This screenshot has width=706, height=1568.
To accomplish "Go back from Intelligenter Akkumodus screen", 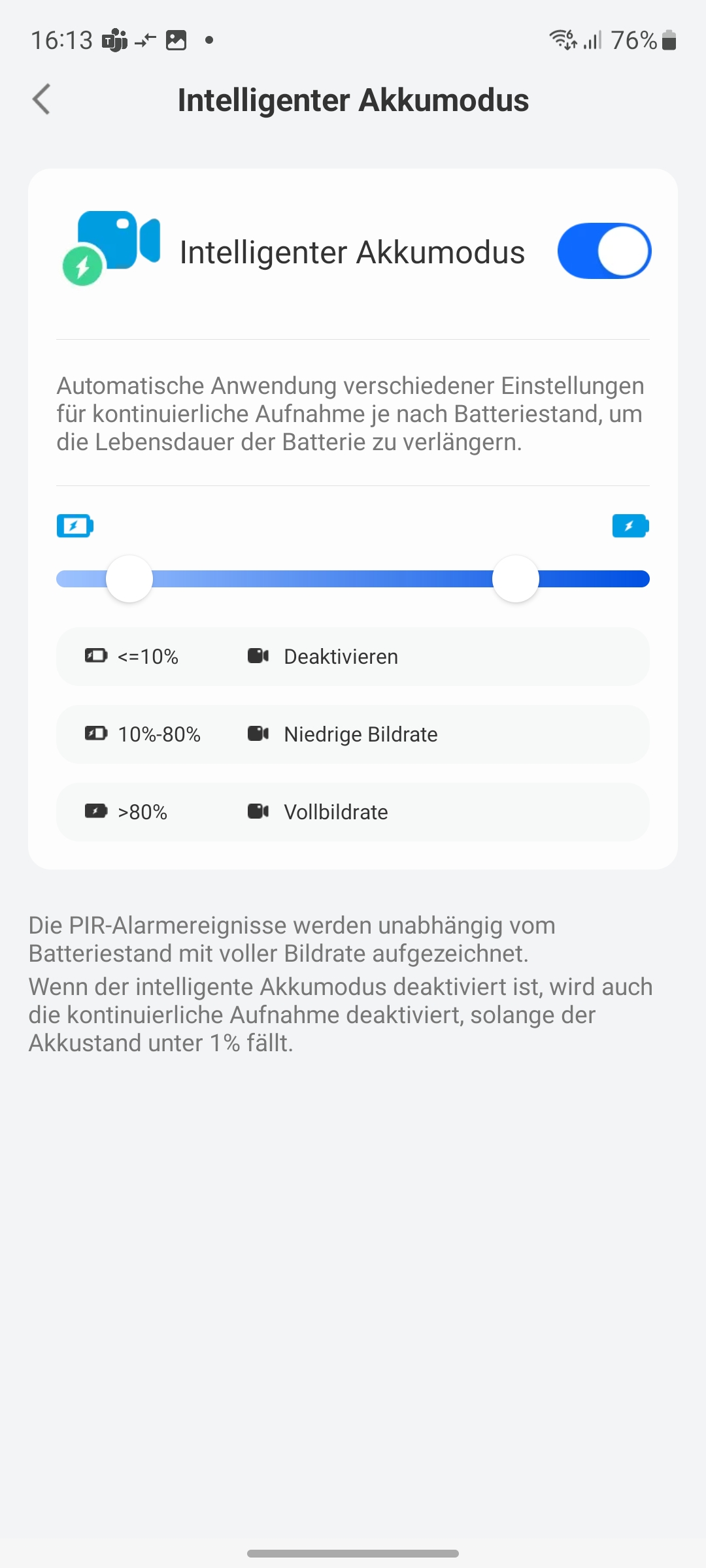I will (42, 100).
